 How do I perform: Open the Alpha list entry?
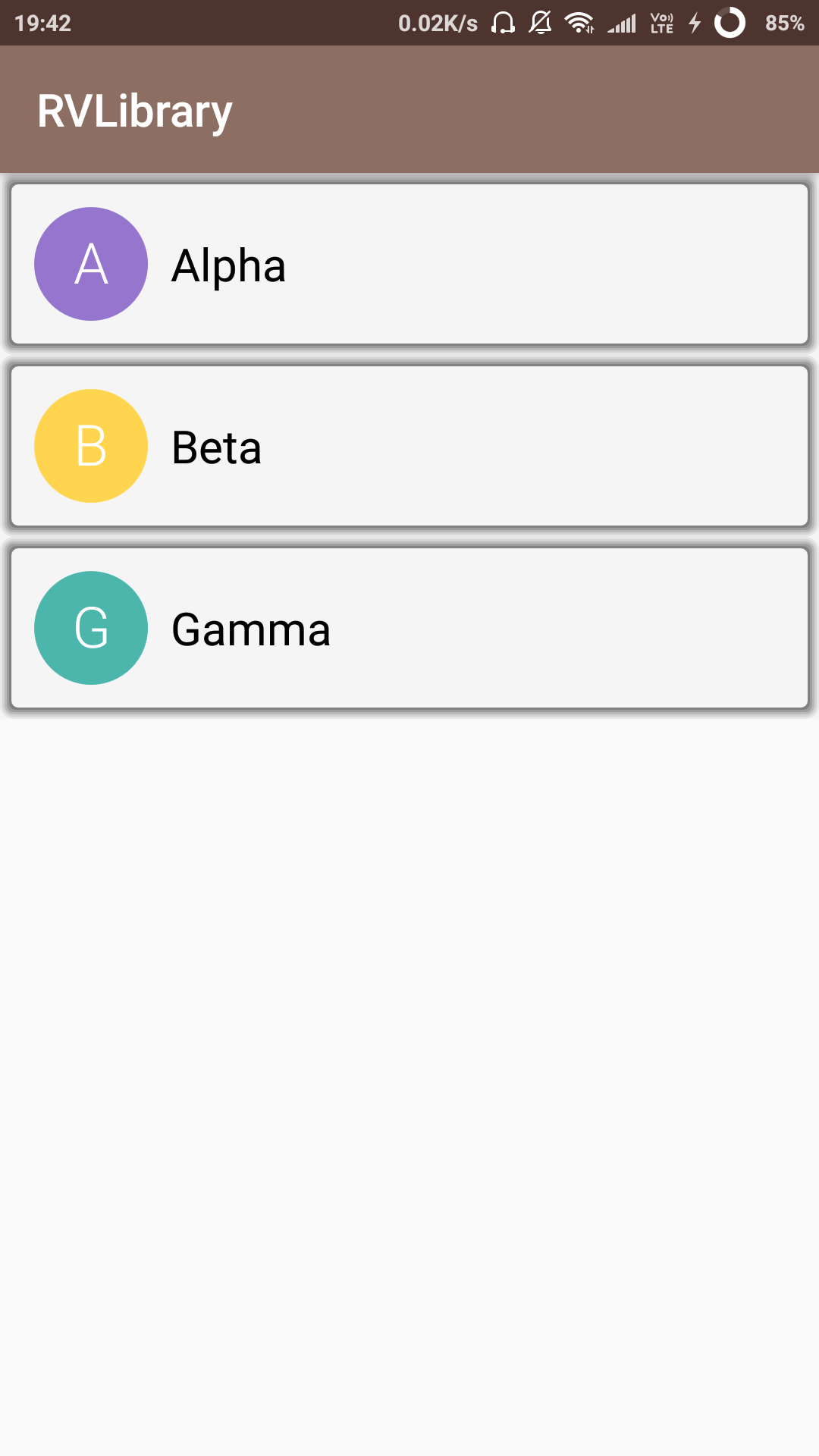coord(409,264)
